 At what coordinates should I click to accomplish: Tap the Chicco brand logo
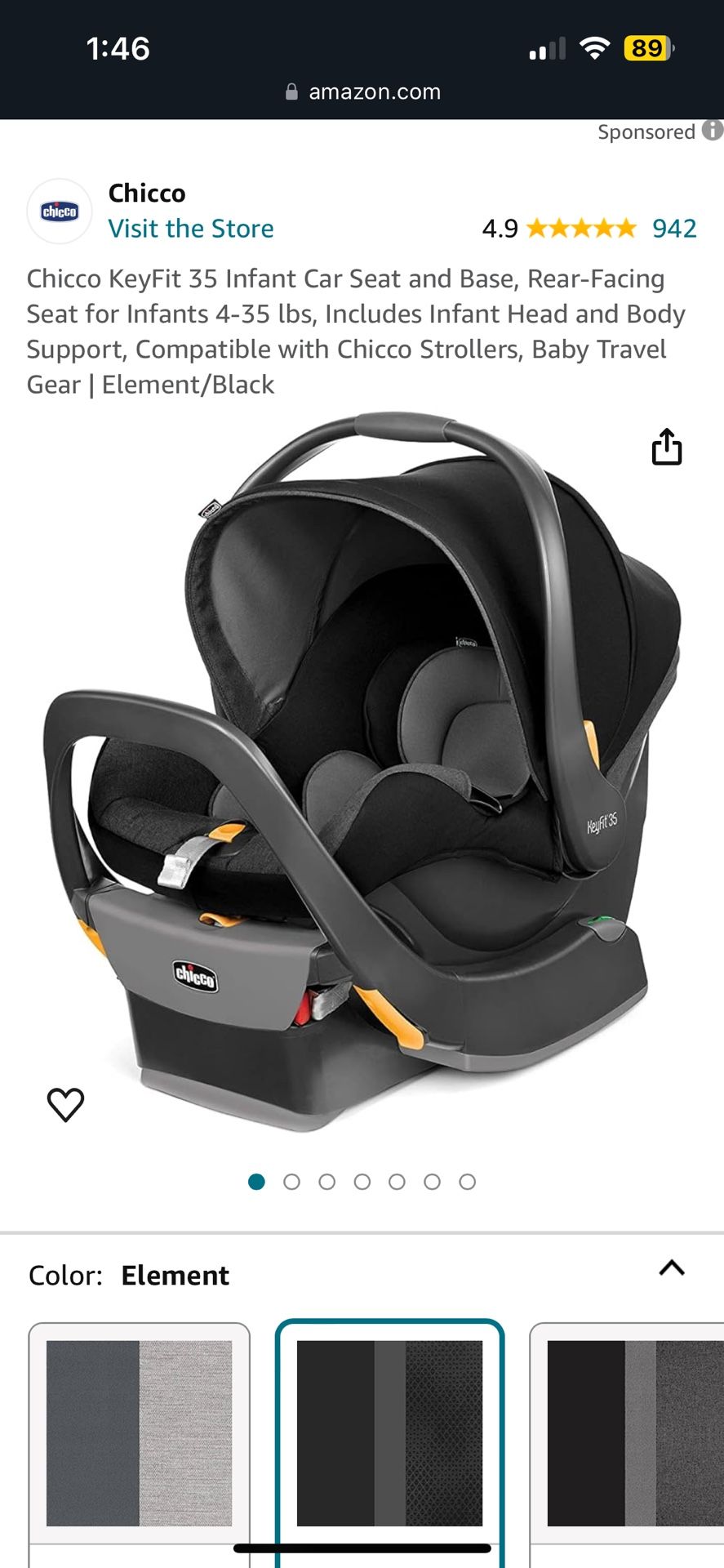click(58, 210)
